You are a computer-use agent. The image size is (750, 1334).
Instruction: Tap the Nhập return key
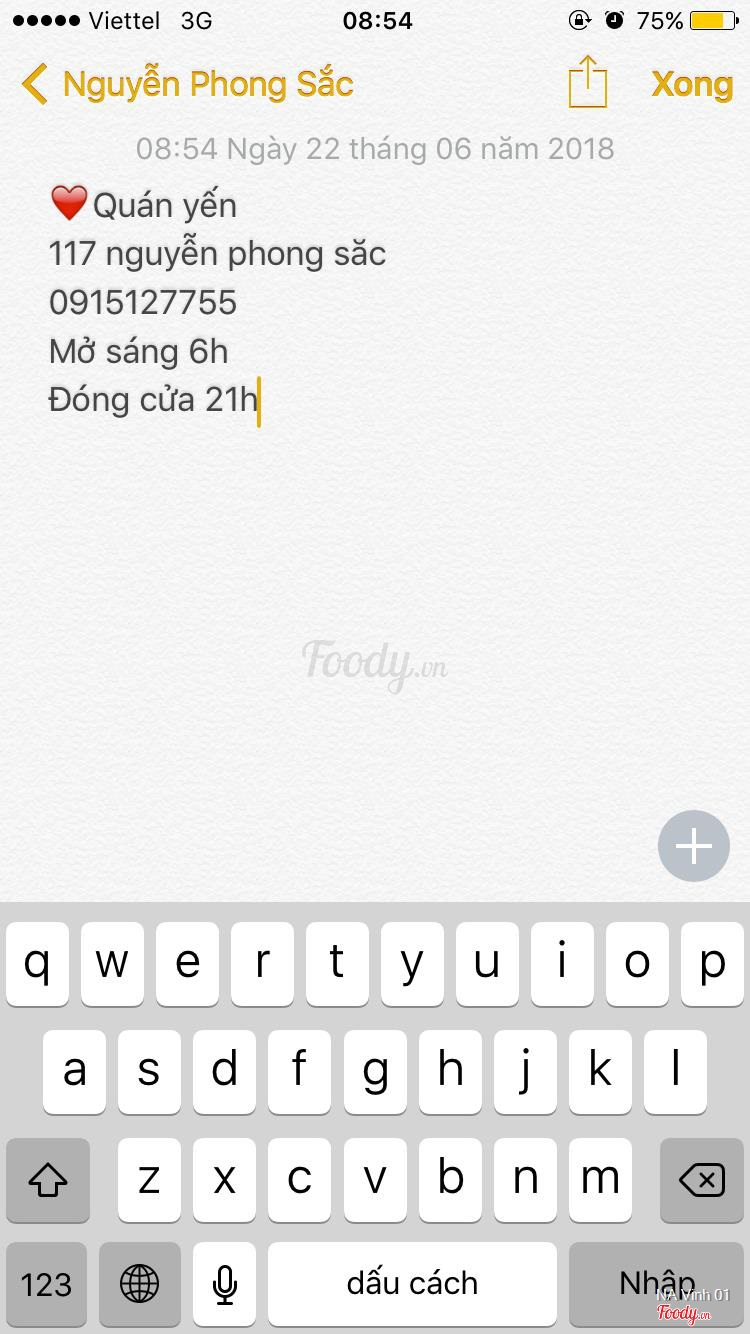[656, 1284]
